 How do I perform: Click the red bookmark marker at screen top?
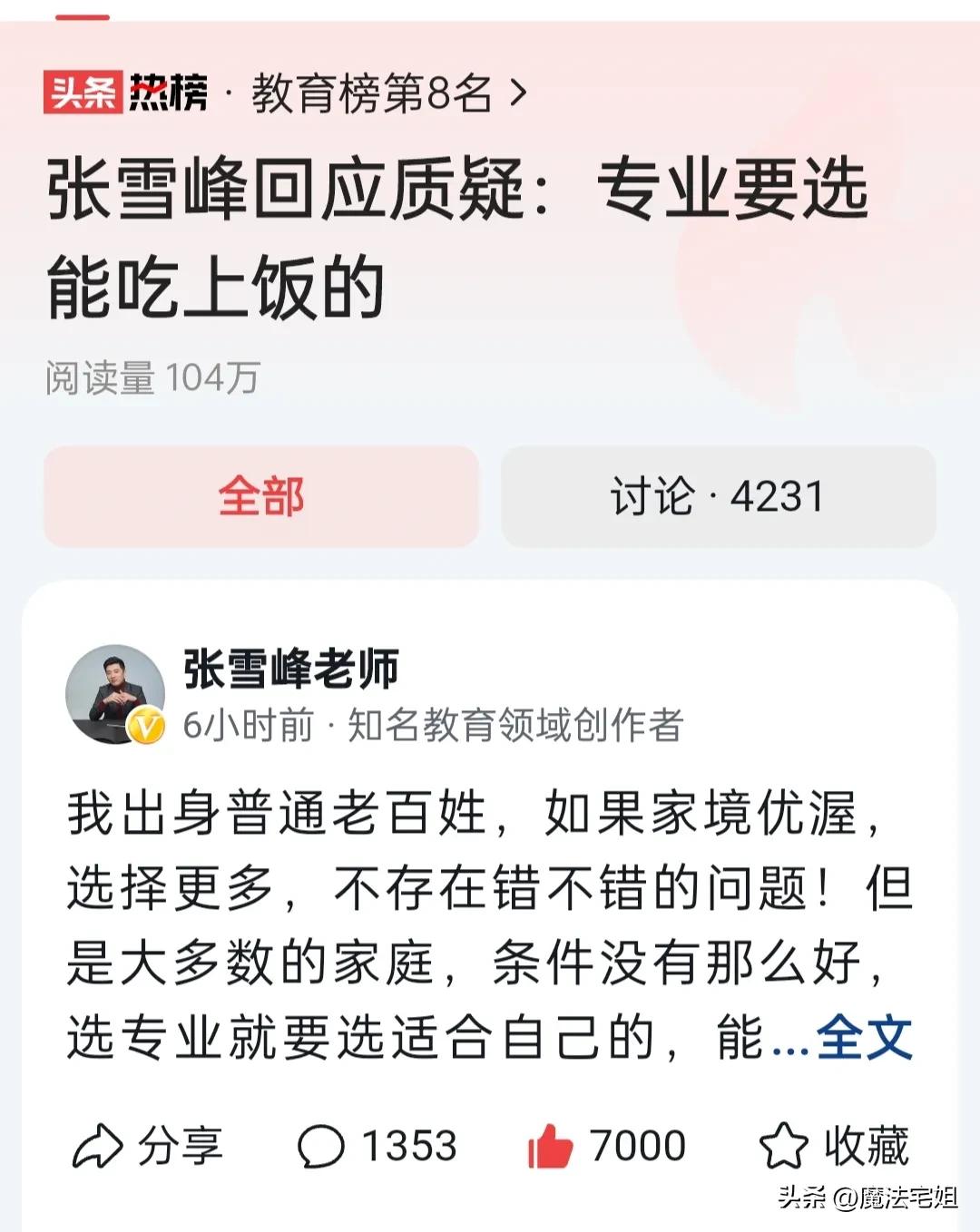(83, 15)
